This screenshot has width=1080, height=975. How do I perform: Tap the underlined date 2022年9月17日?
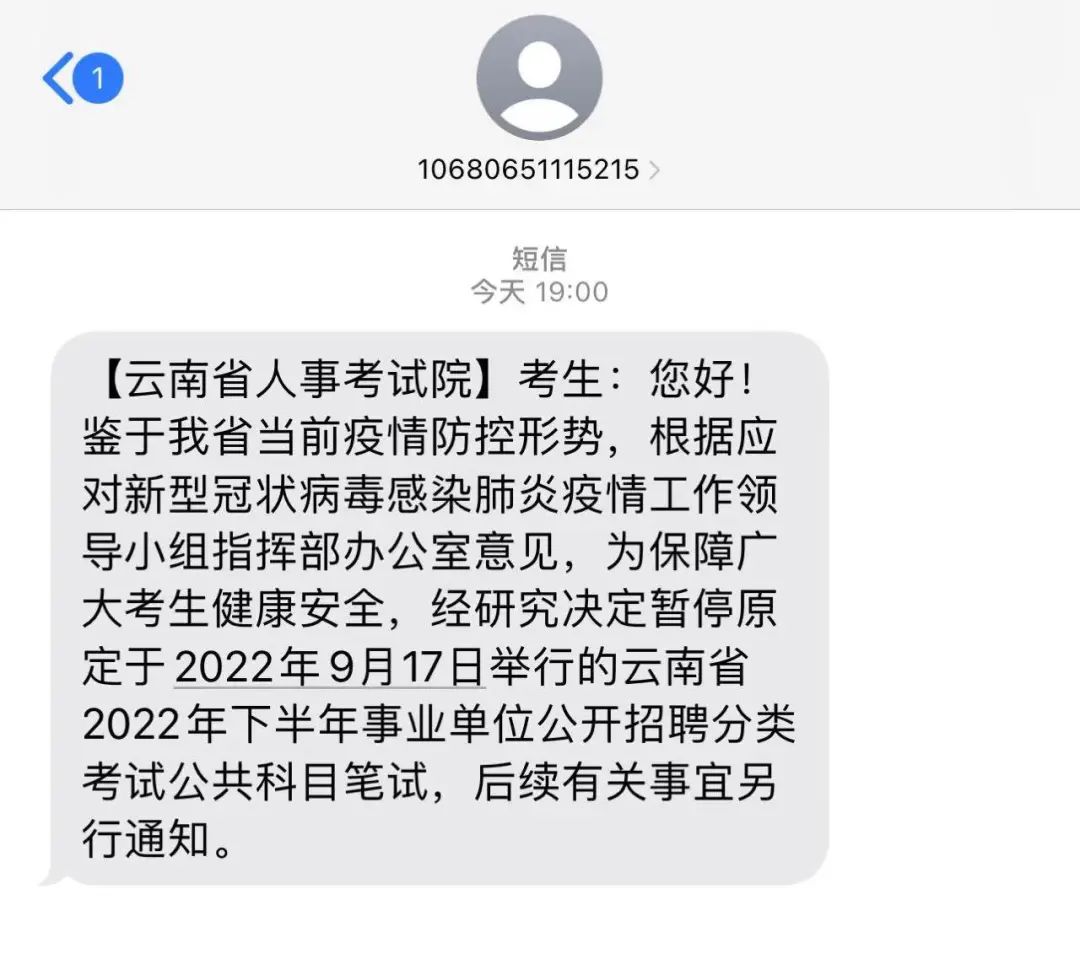[x=330, y=668]
